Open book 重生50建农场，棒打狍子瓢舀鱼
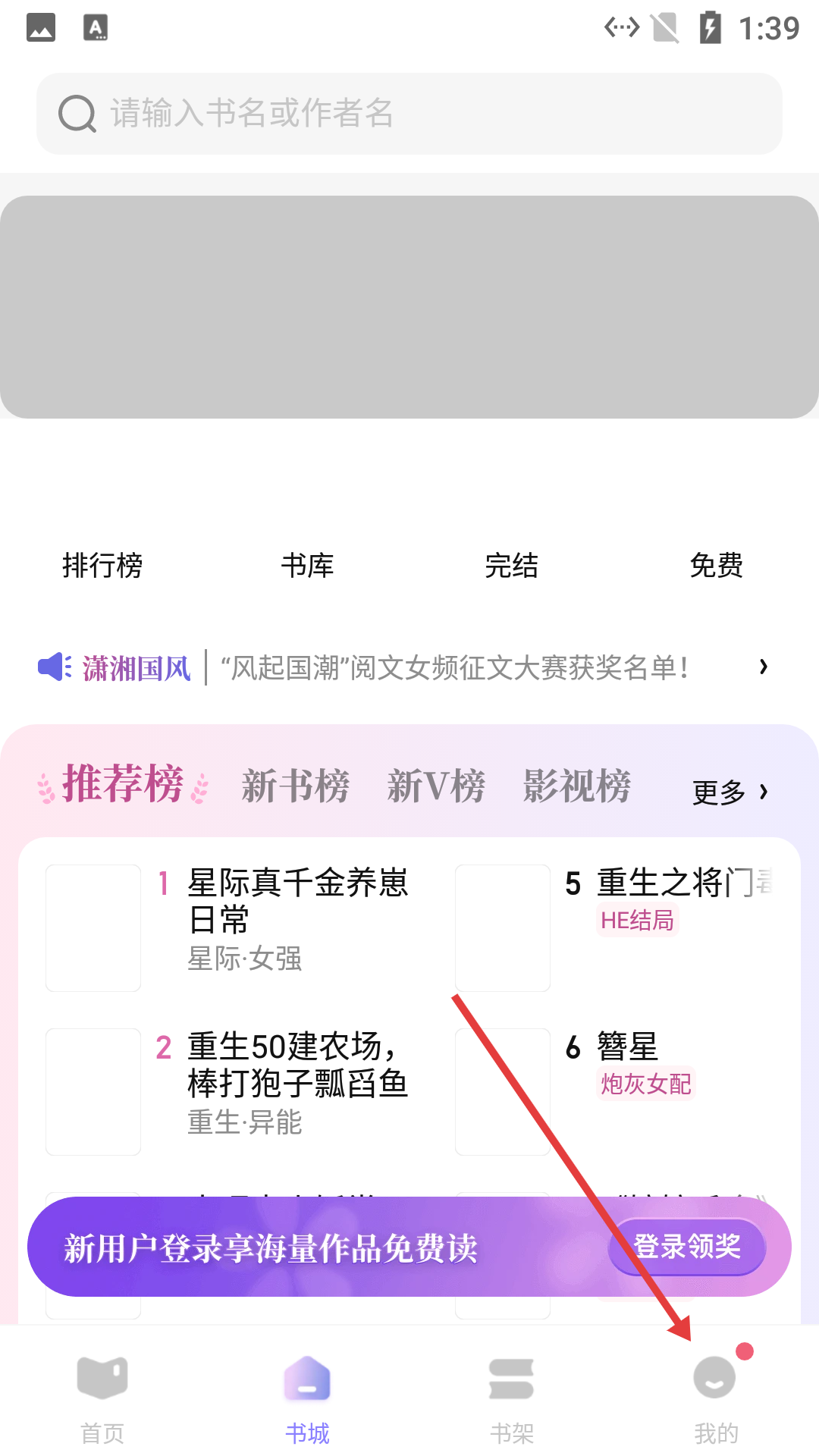Screen dimensions: 819x1456 tap(297, 1065)
